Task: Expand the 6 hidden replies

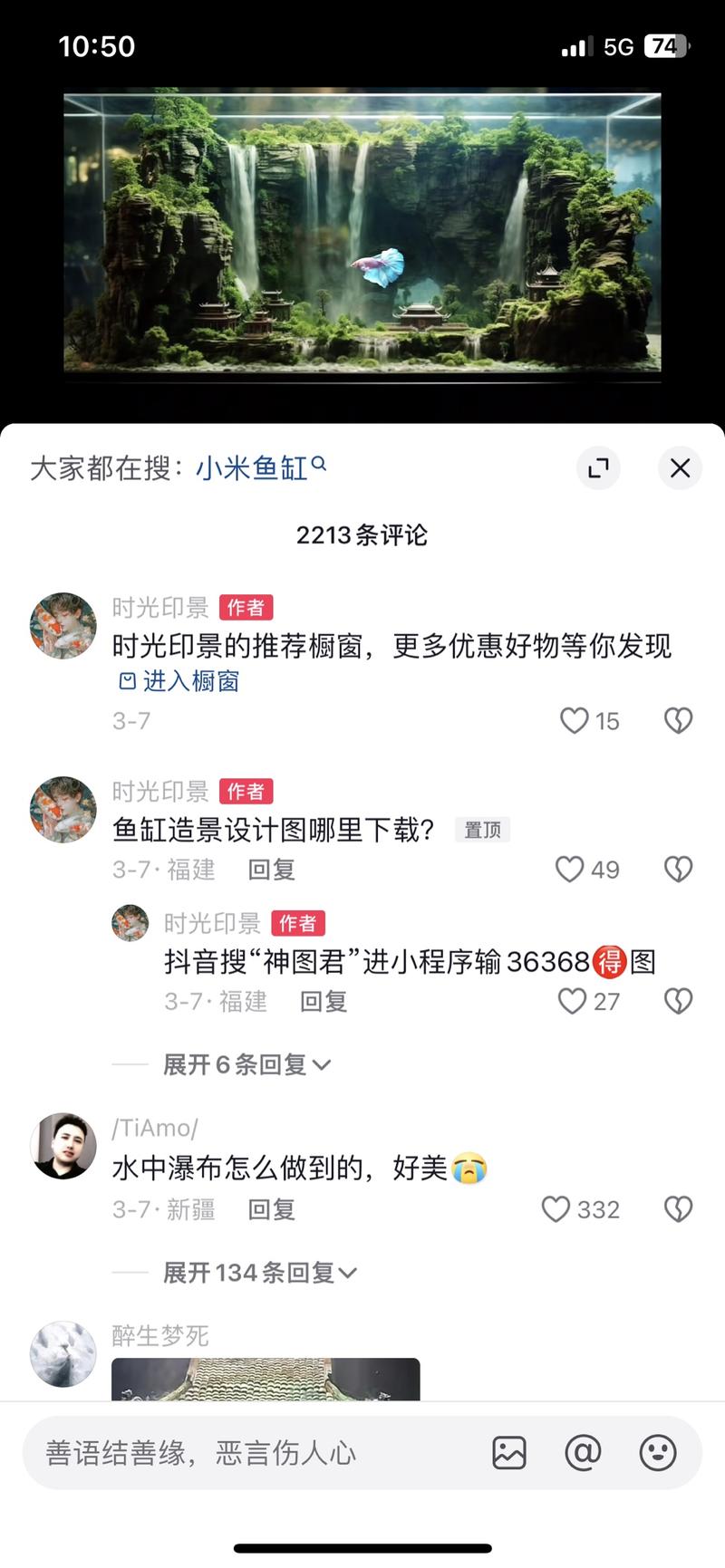Action: click(246, 1064)
